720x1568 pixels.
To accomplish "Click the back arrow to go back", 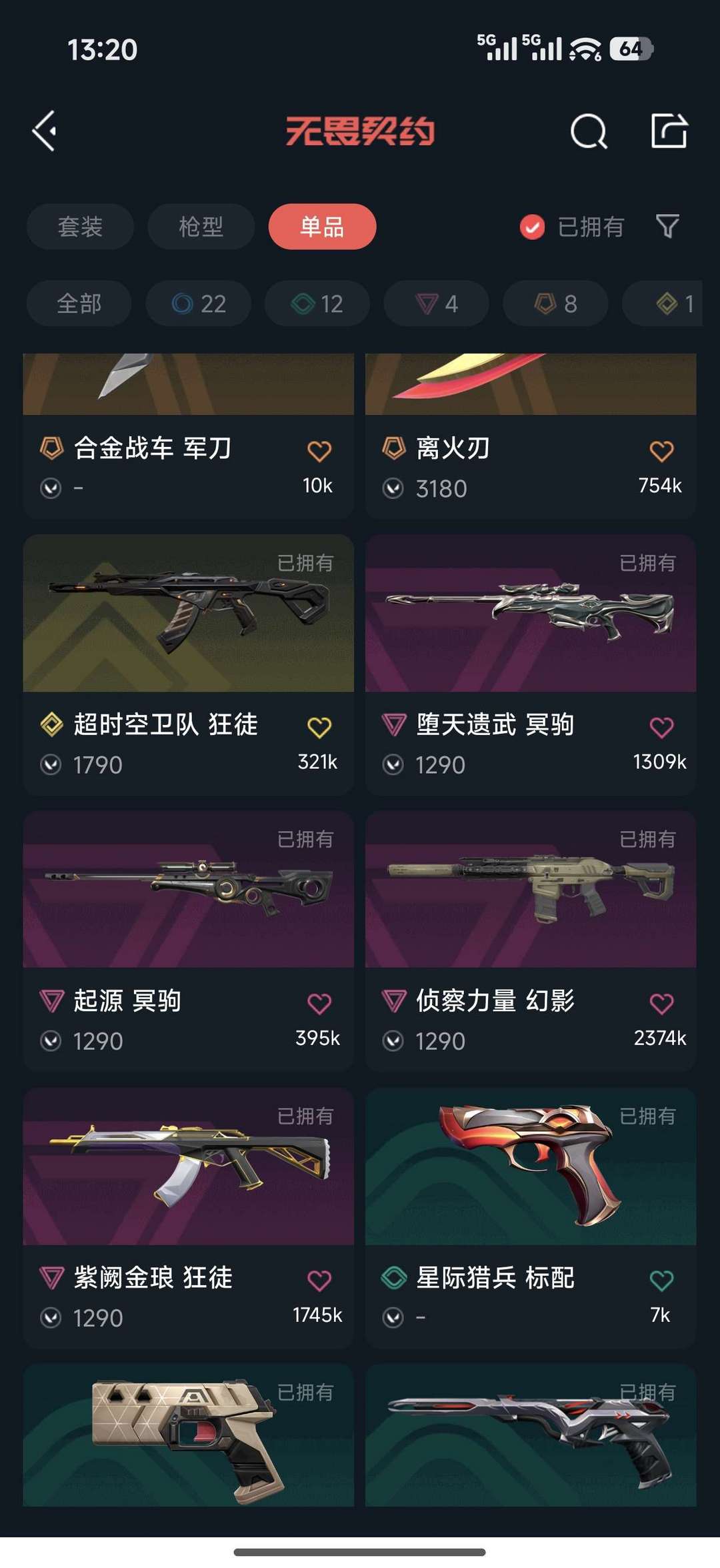I will [45, 131].
